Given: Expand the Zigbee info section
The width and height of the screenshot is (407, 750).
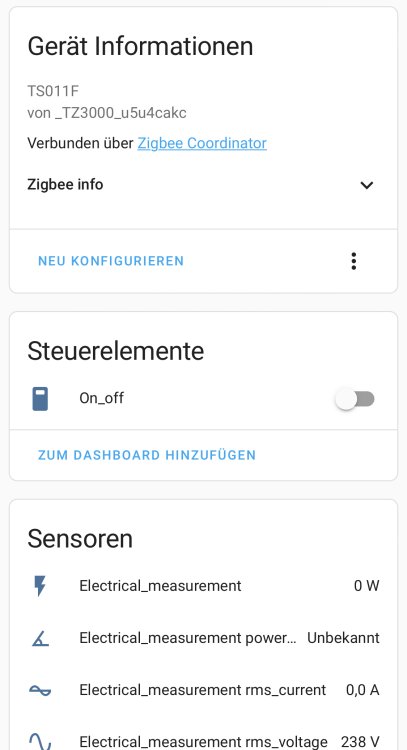Looking at the screenshot, I should (201, 185).
